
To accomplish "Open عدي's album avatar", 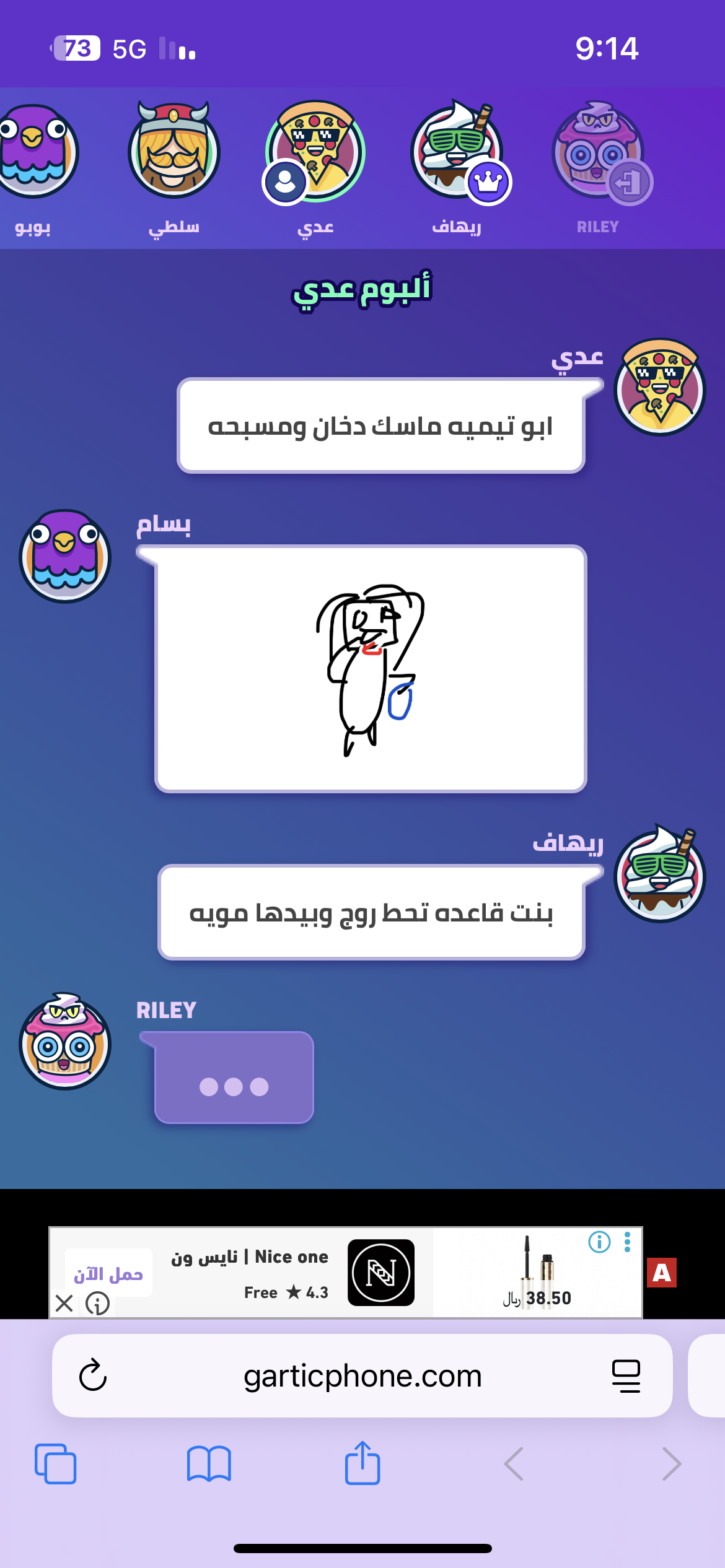I will tap(315, 152).
